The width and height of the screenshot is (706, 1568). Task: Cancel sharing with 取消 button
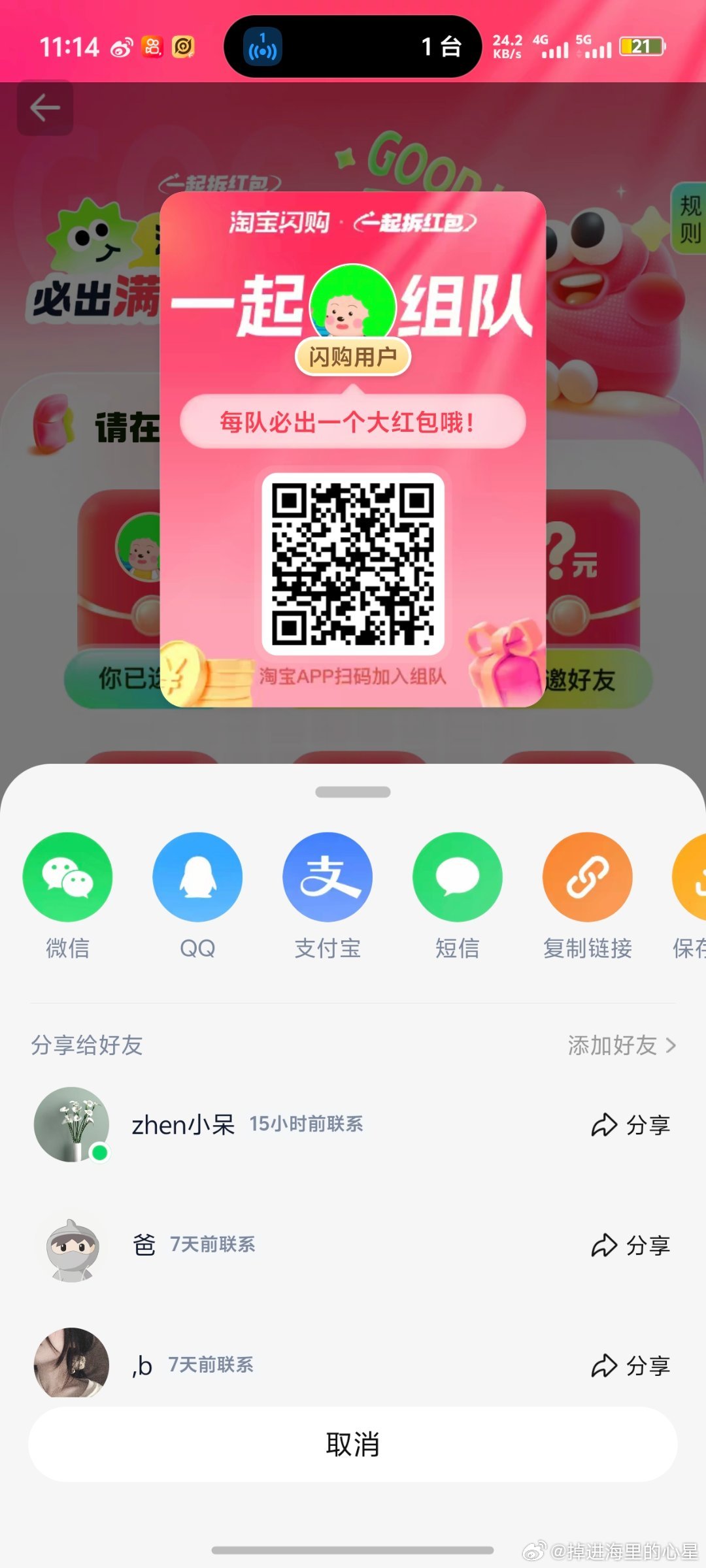click(x=353, y=1444)
